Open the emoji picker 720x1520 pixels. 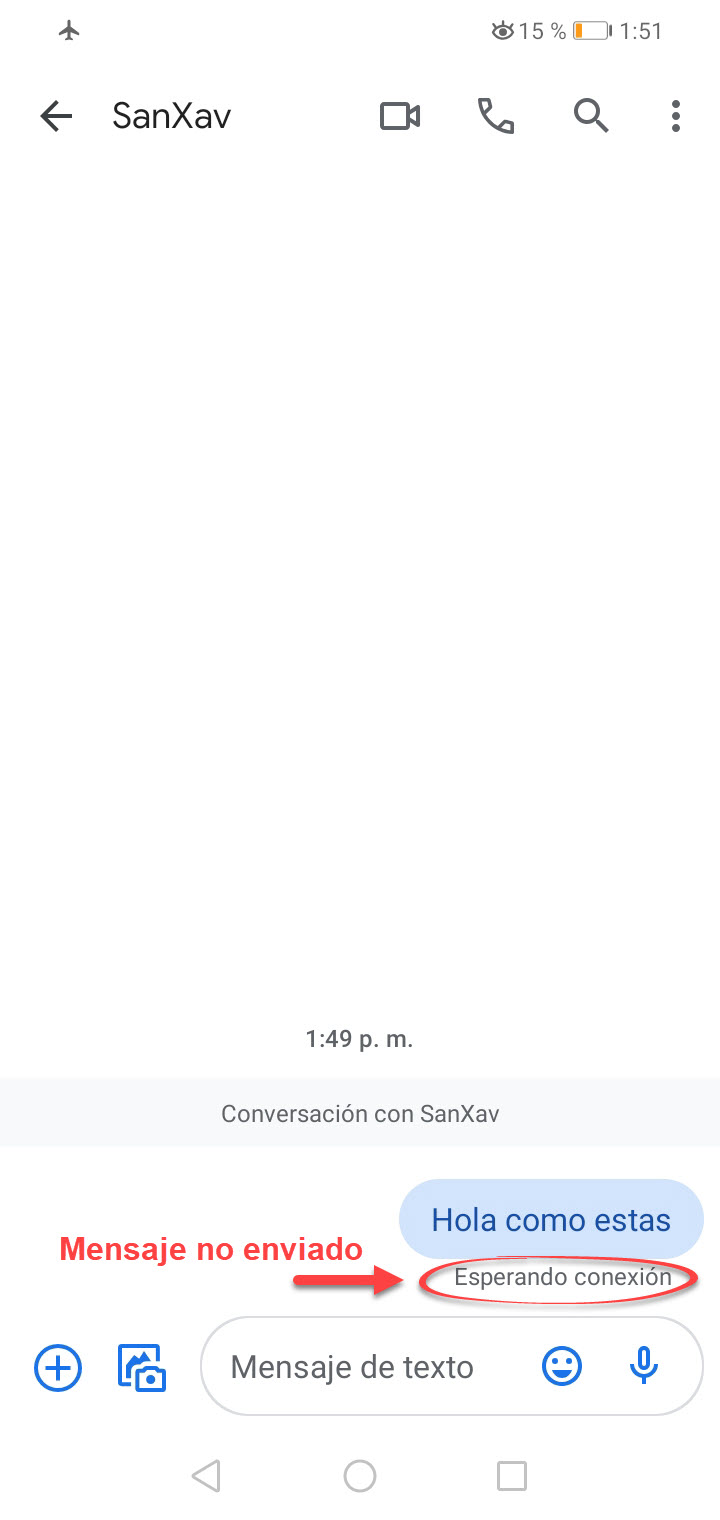coord(562,1367)
